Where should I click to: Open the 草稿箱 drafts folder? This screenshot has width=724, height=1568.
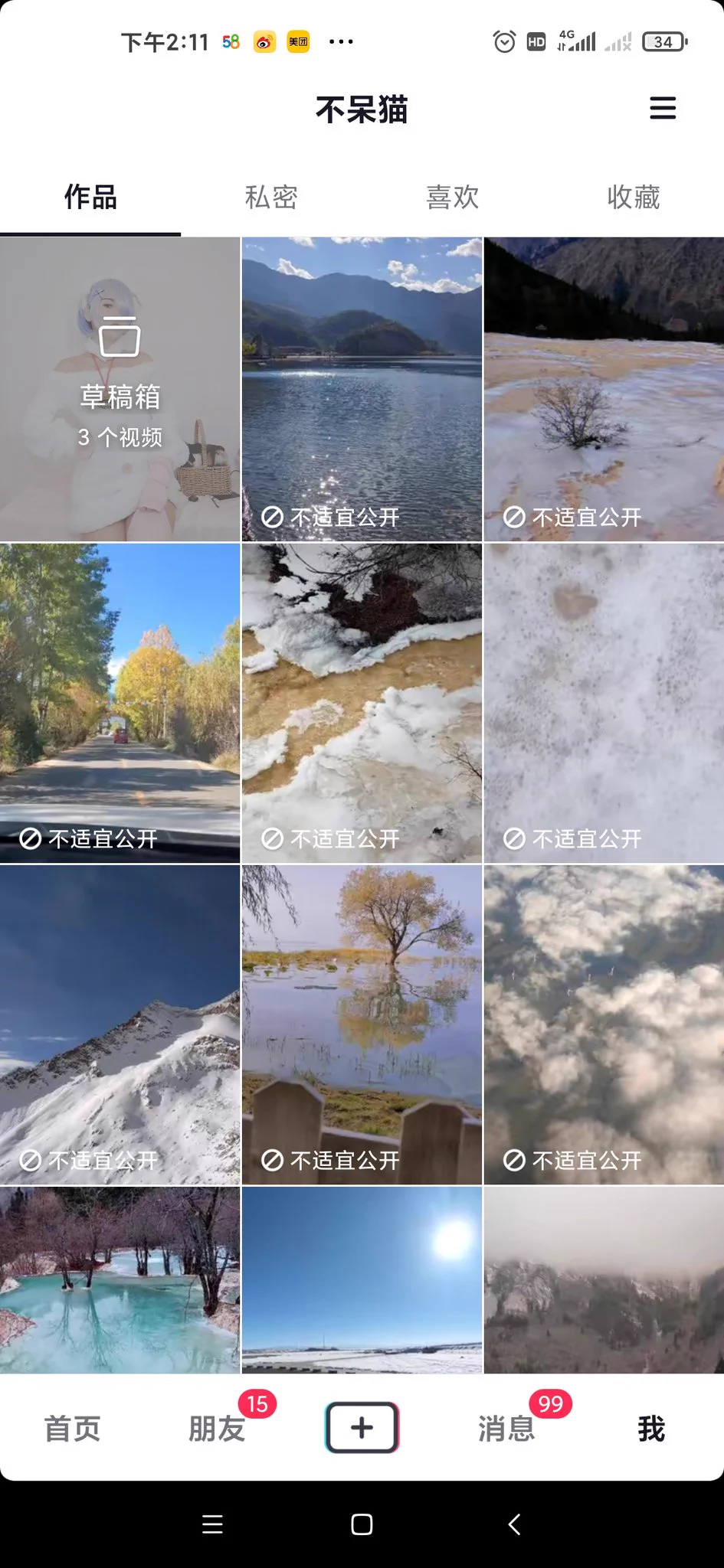pyautogui.click(x=120, y=389)
